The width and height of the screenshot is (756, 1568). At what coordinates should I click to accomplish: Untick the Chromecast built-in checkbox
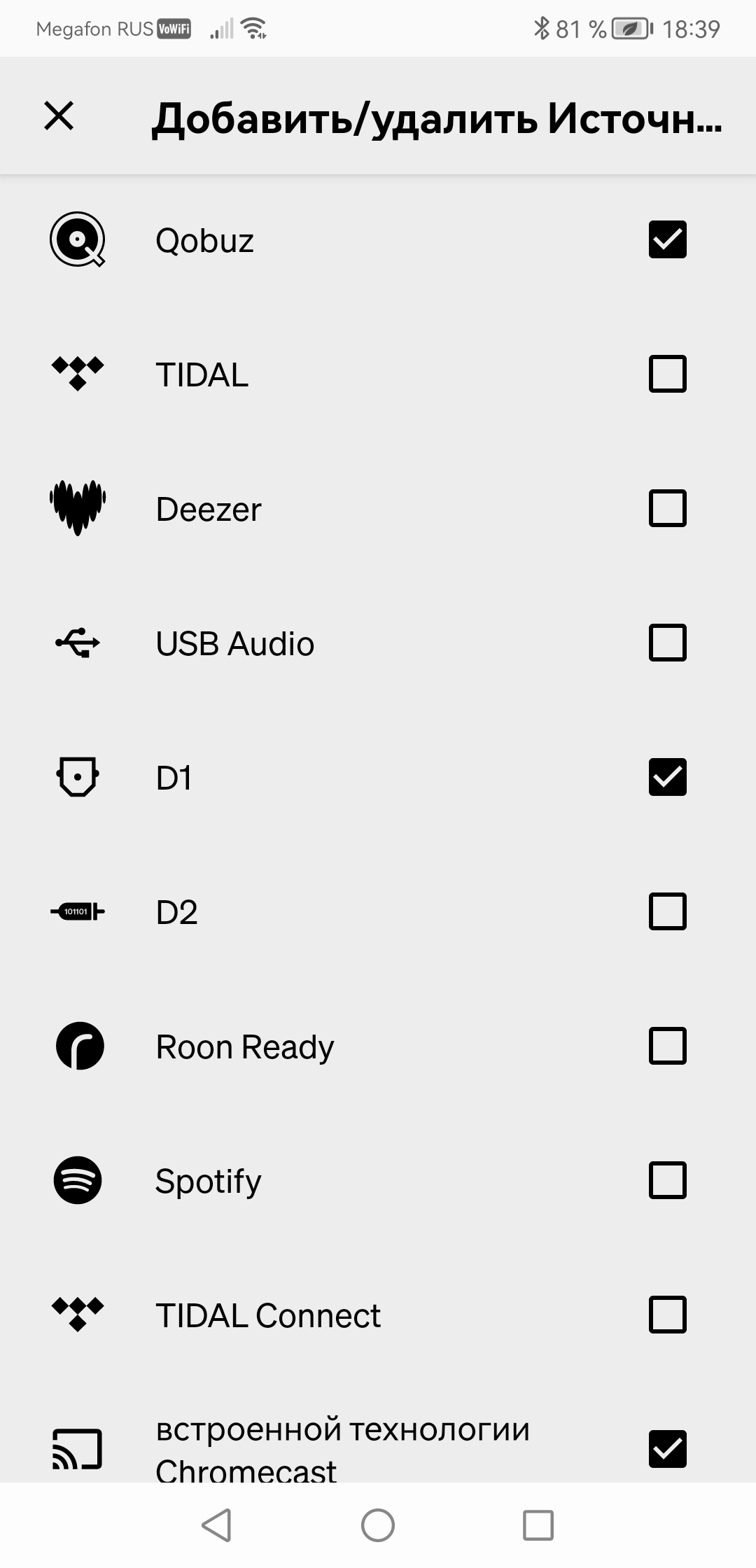pos(667,1449)
